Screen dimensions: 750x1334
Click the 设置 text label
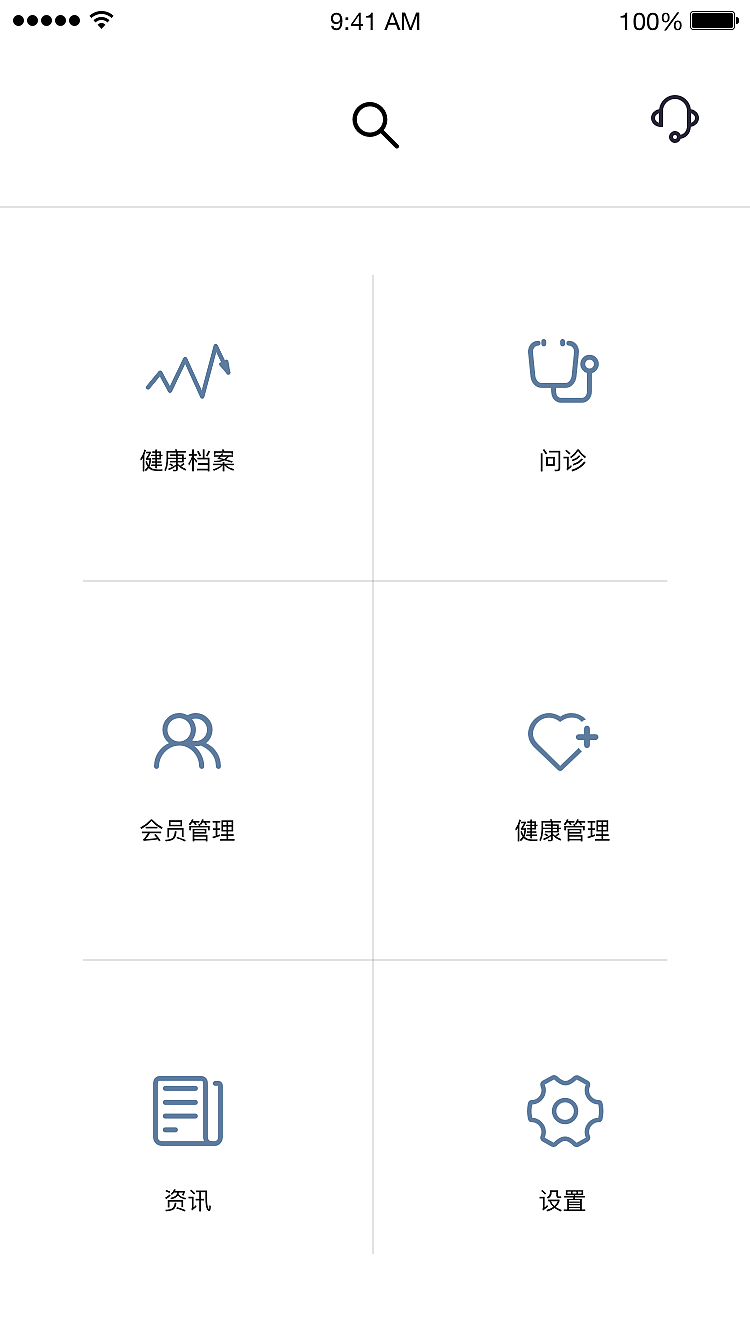pyautogui.click(x=563, y=1200)
